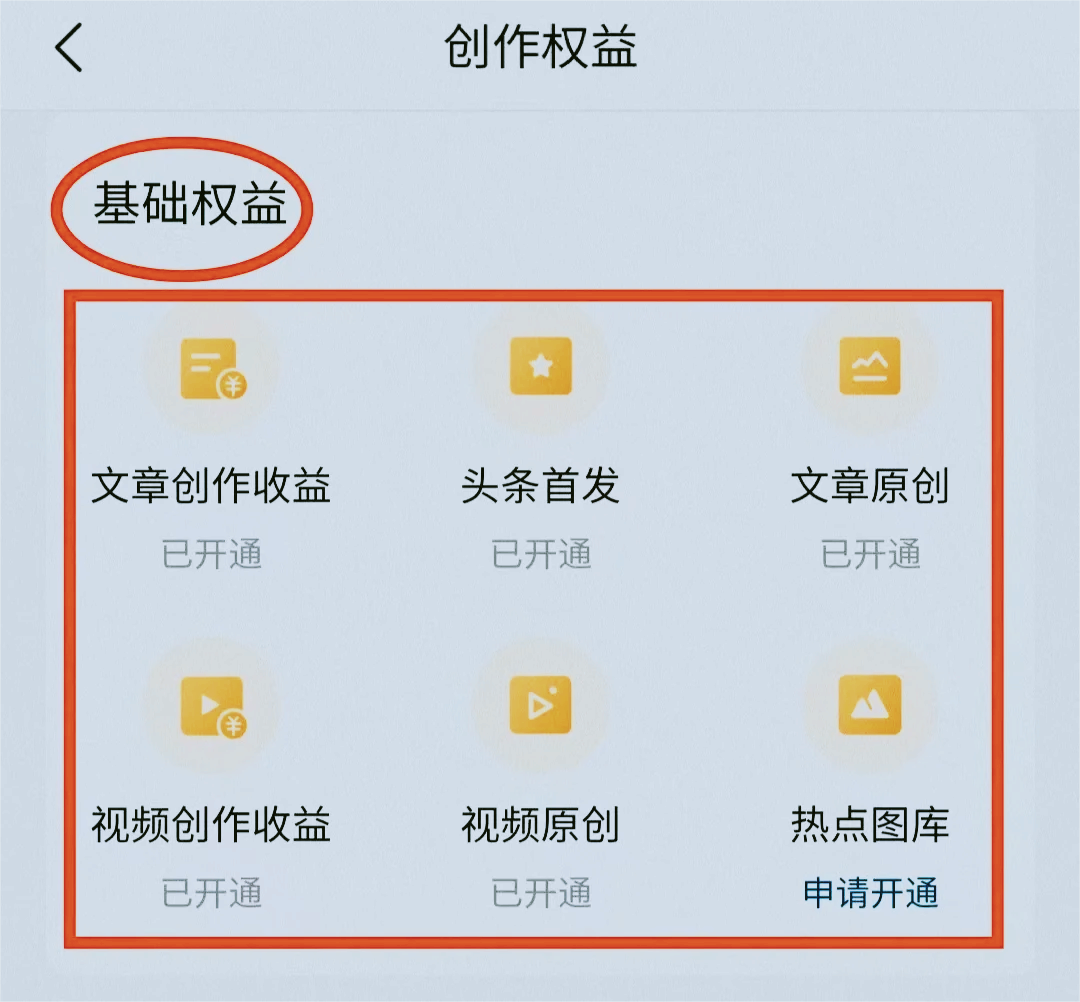Open 视频原创 benefit
This screenshot has width=1080, height=1002.
coord(541,706)
